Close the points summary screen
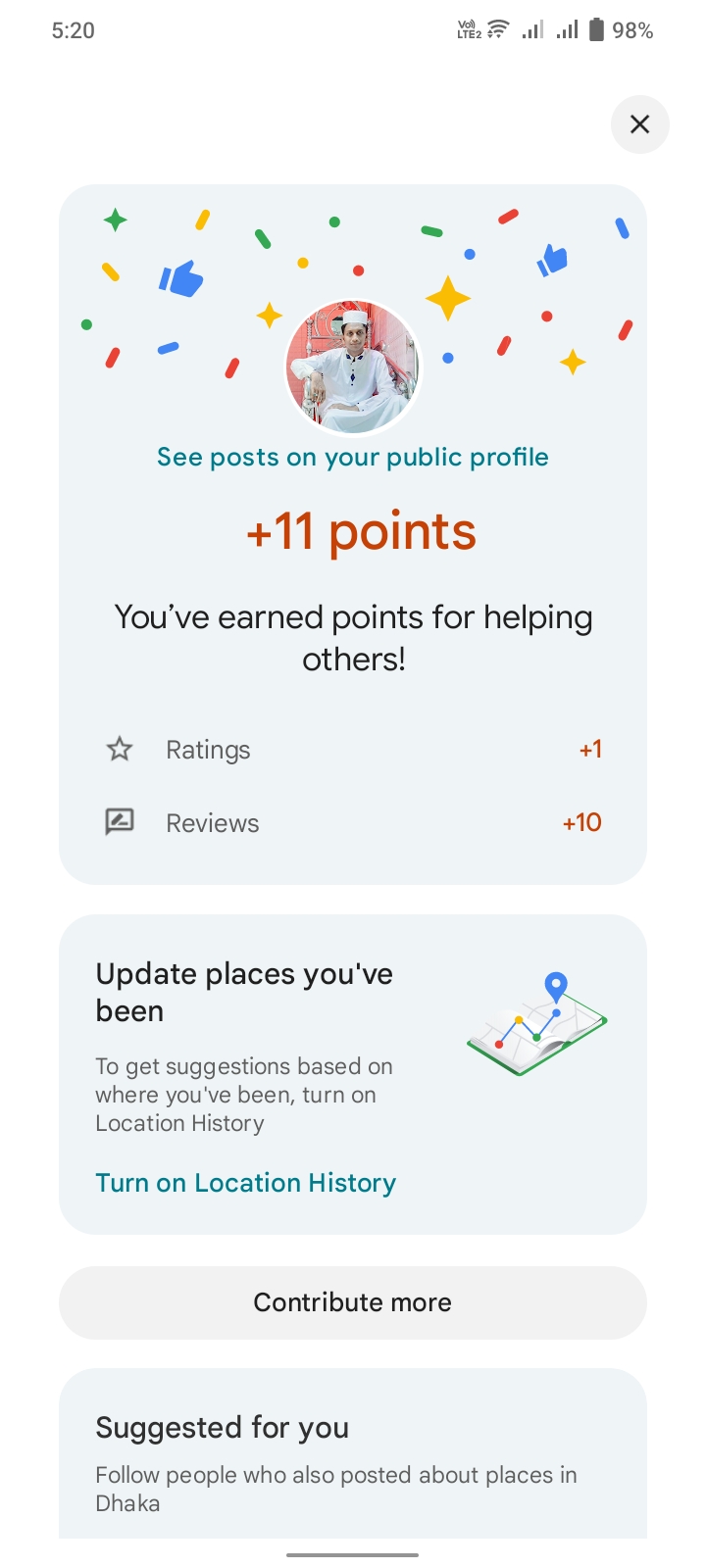Screen dimensions: 706x1568 639,124
